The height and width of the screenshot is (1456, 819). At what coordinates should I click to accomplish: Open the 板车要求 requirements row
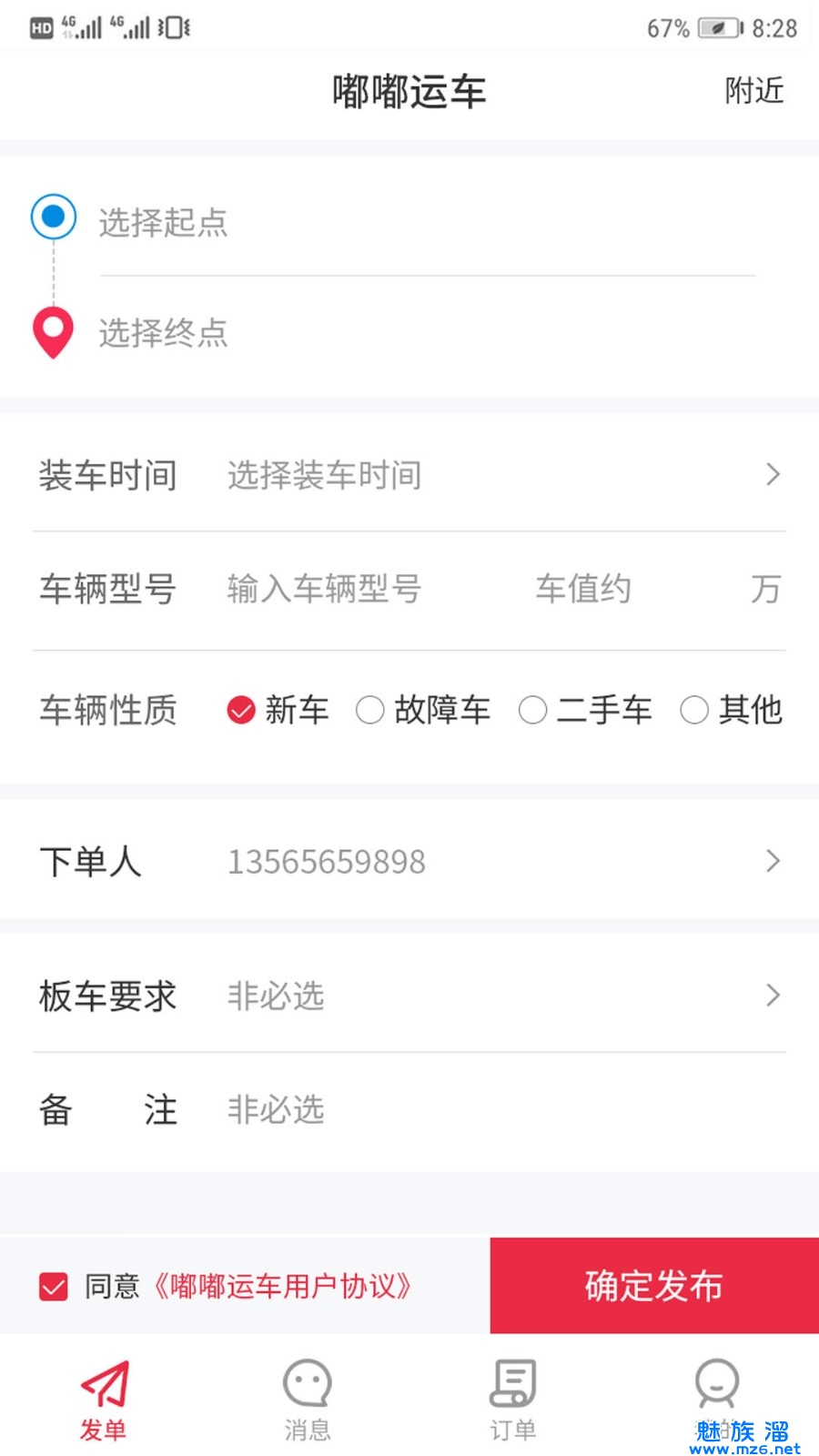409,996
